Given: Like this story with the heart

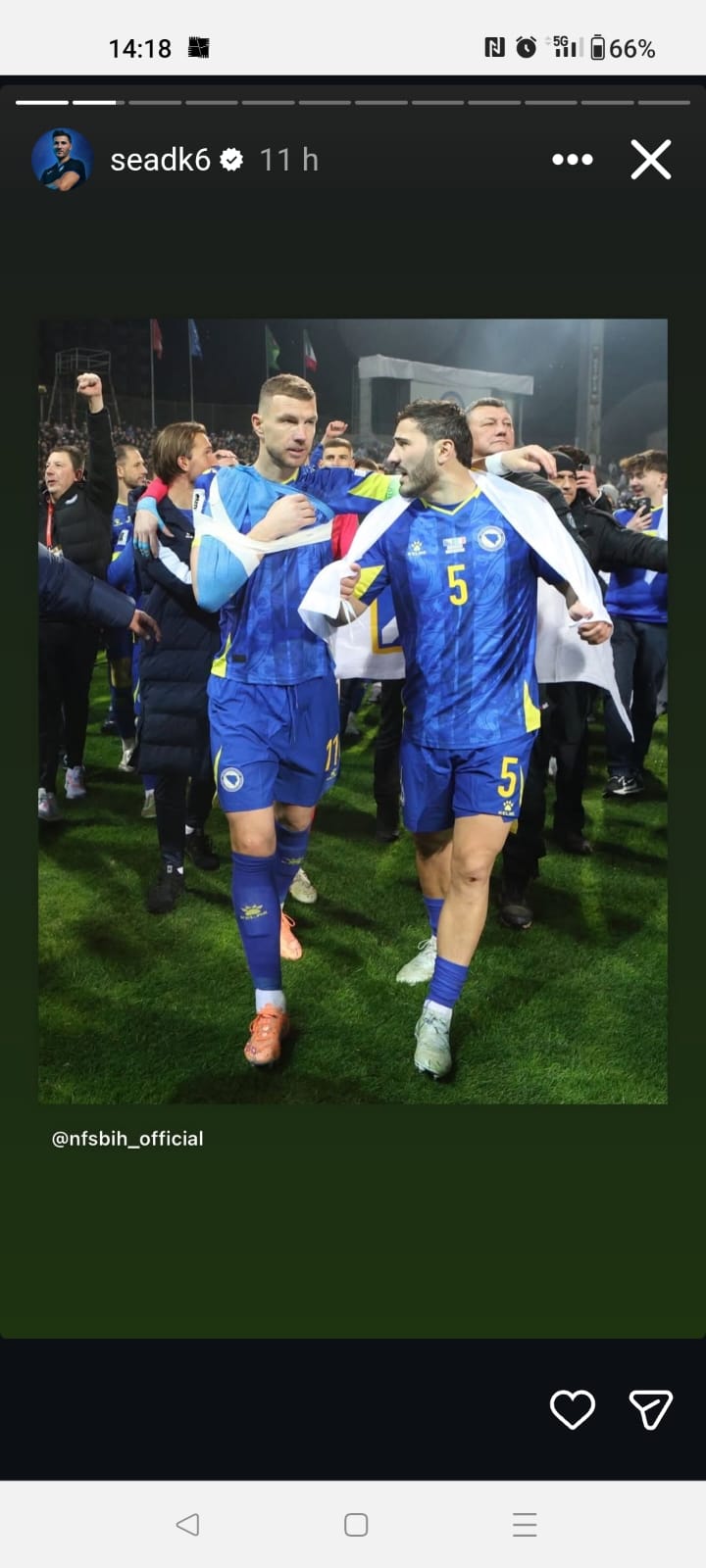Looking at the screenshot, I should pos(572,1409).
